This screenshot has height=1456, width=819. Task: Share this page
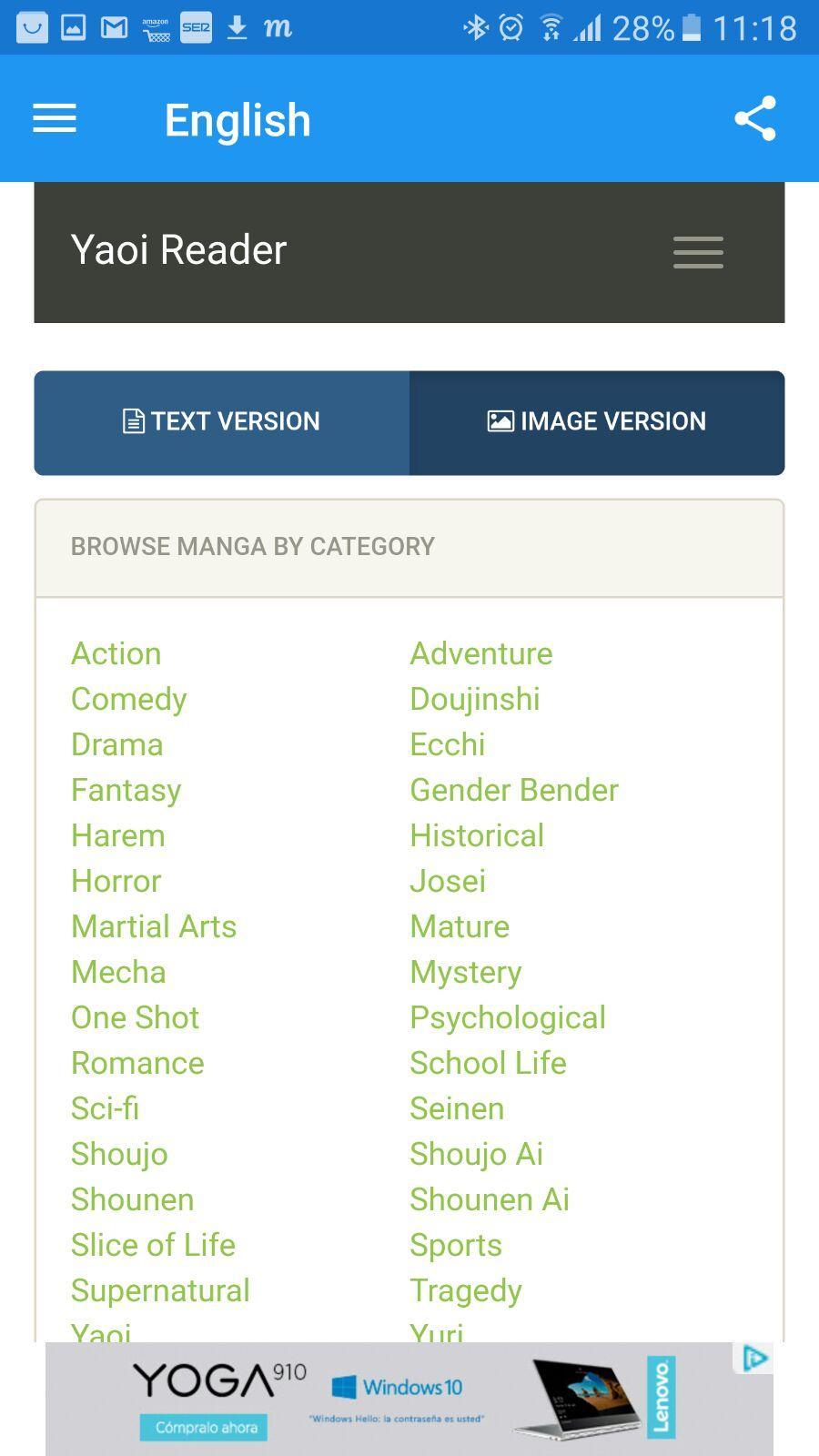coord(754,118)
